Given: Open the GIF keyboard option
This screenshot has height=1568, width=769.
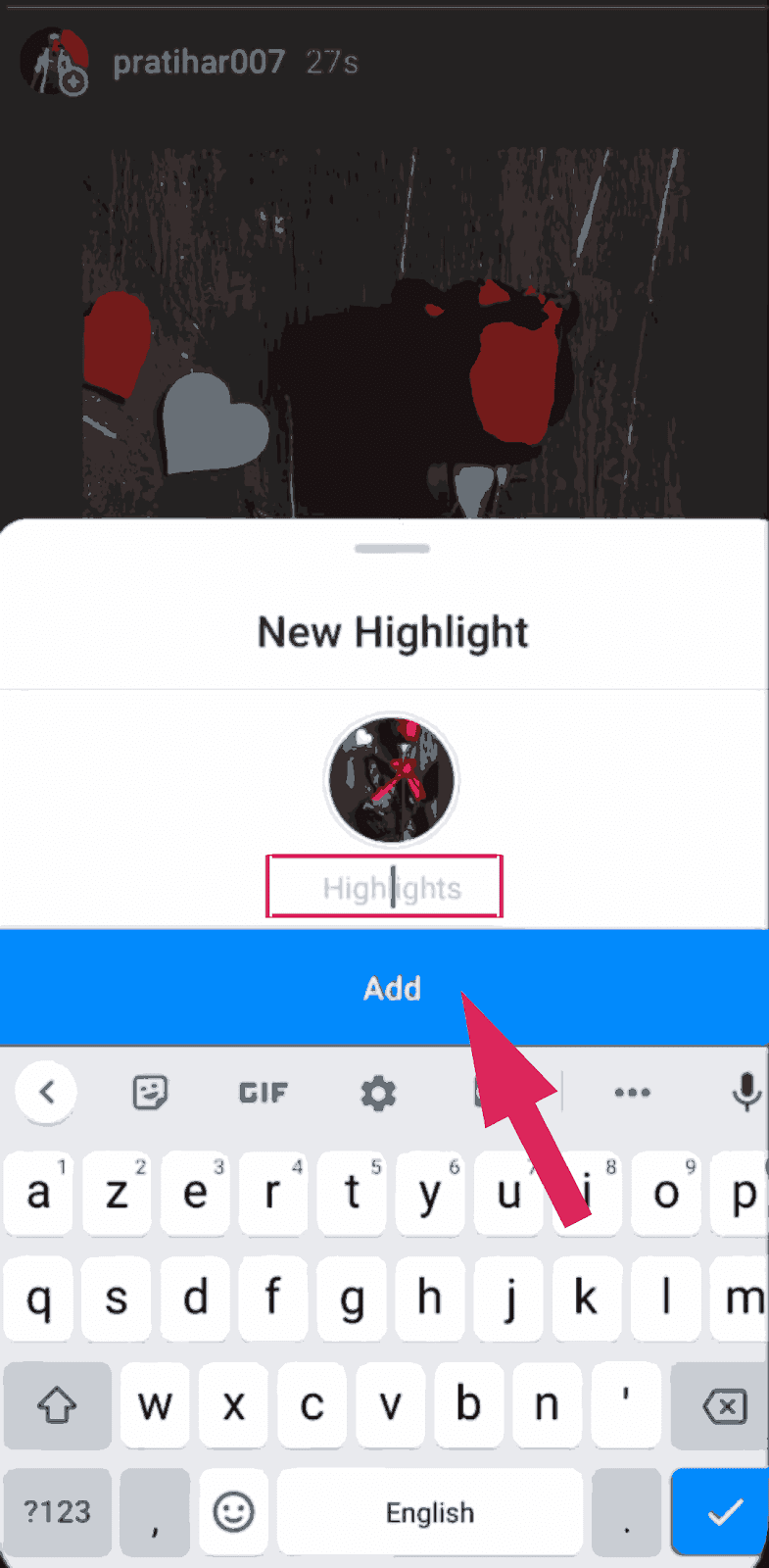Looking at the screenshot, I should 264,1092.
